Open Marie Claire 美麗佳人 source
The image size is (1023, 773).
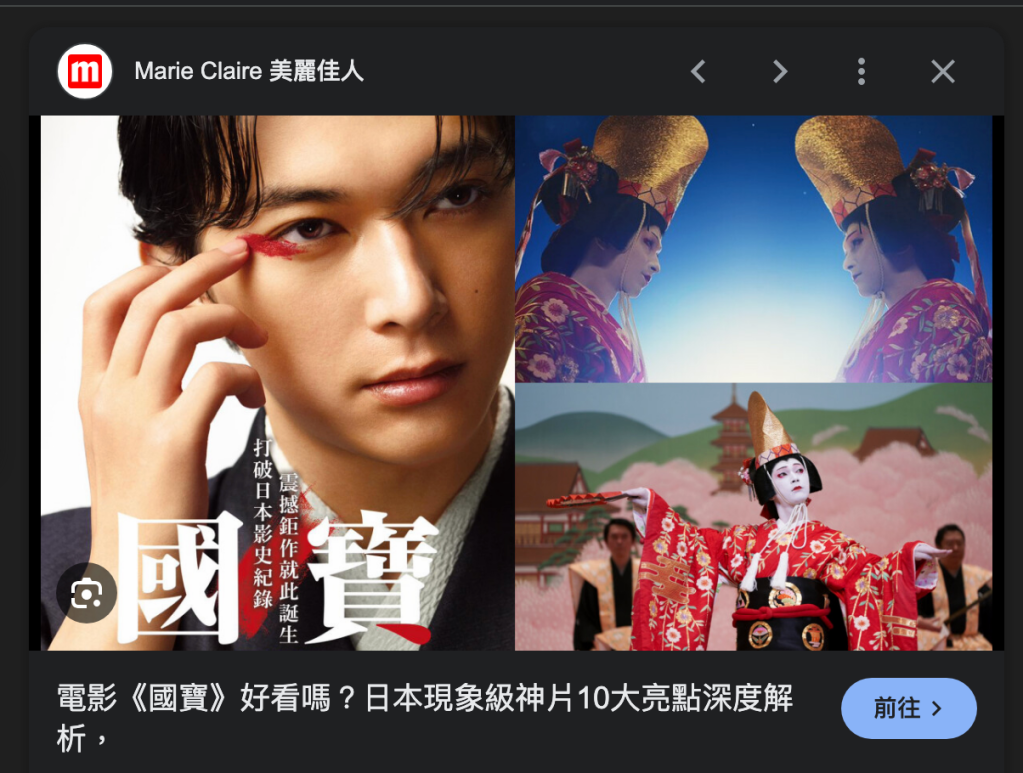point(248,71)
